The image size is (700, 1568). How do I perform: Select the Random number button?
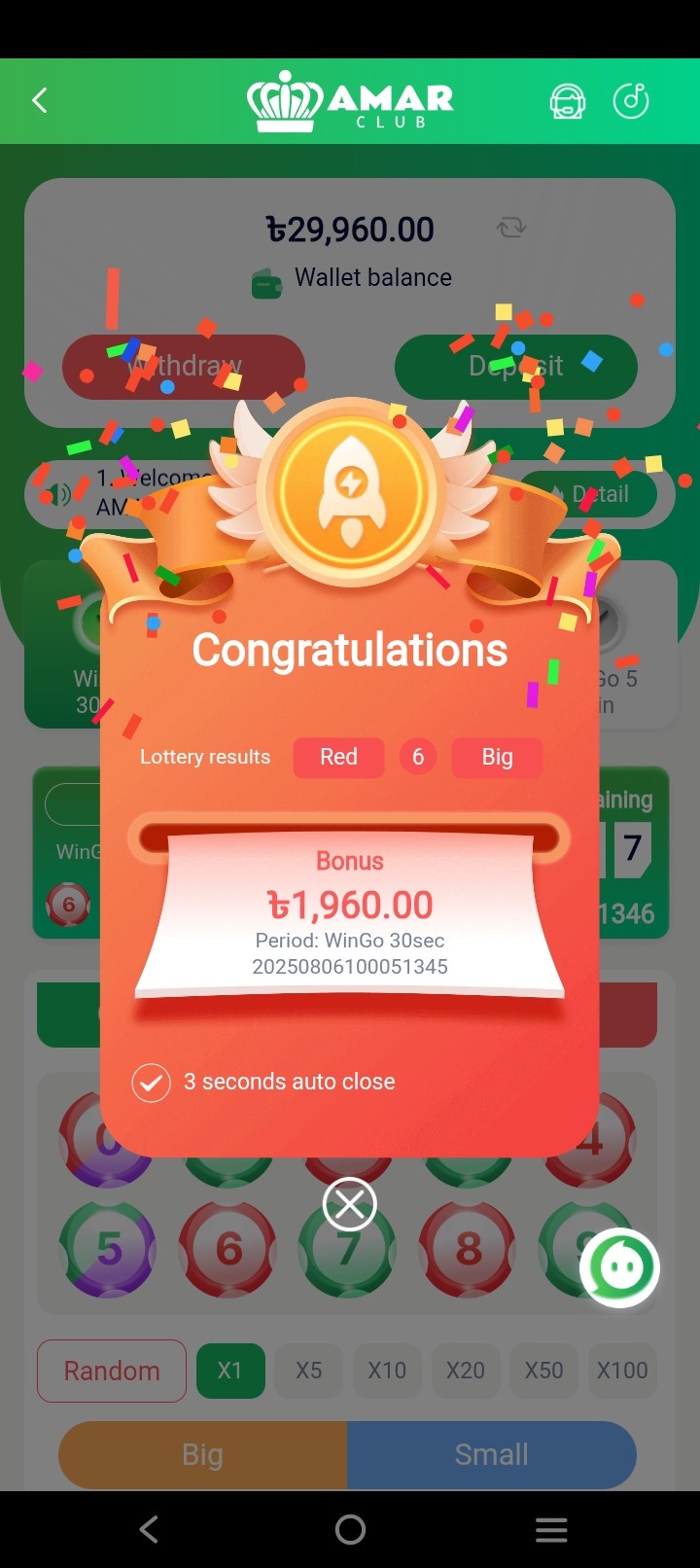click(112, 1371)
